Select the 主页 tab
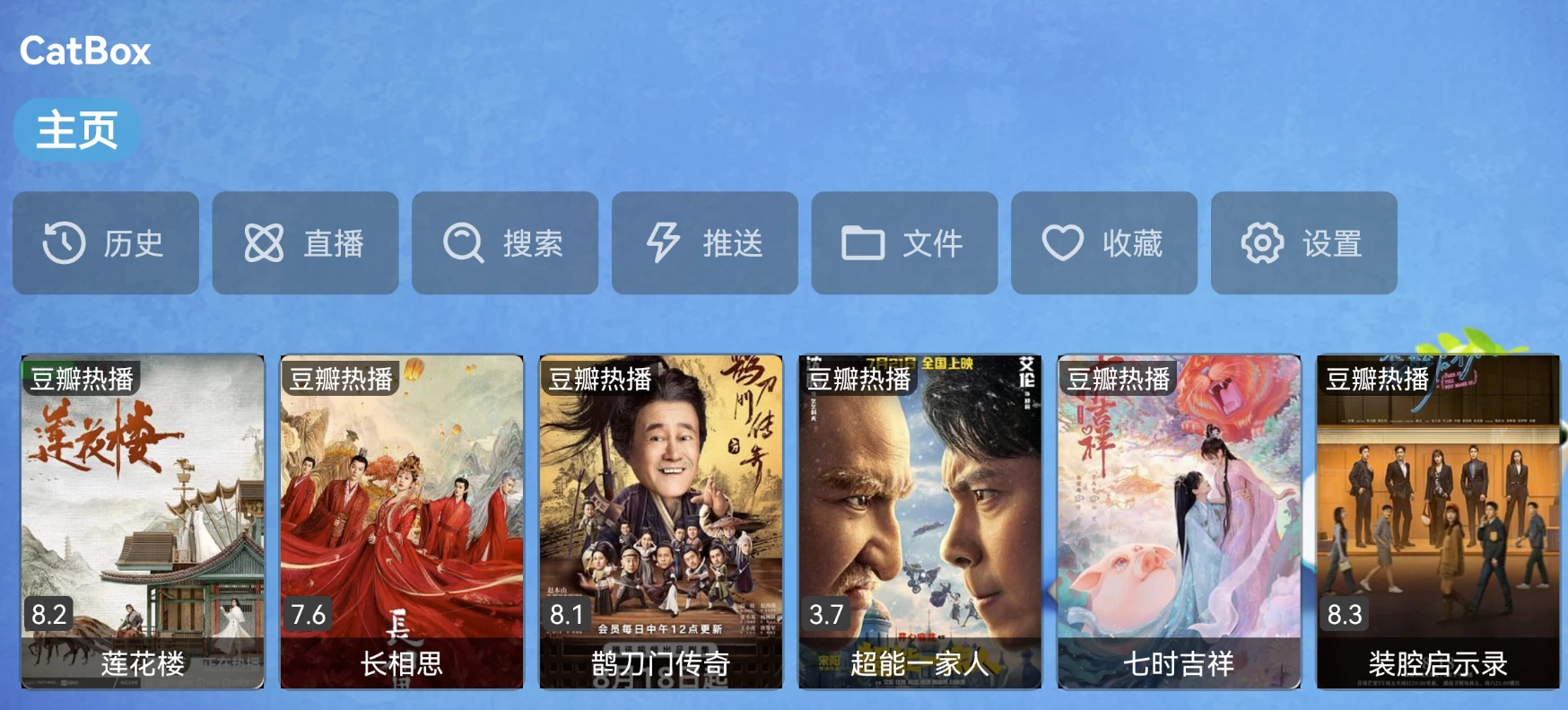 coord(77,130)
